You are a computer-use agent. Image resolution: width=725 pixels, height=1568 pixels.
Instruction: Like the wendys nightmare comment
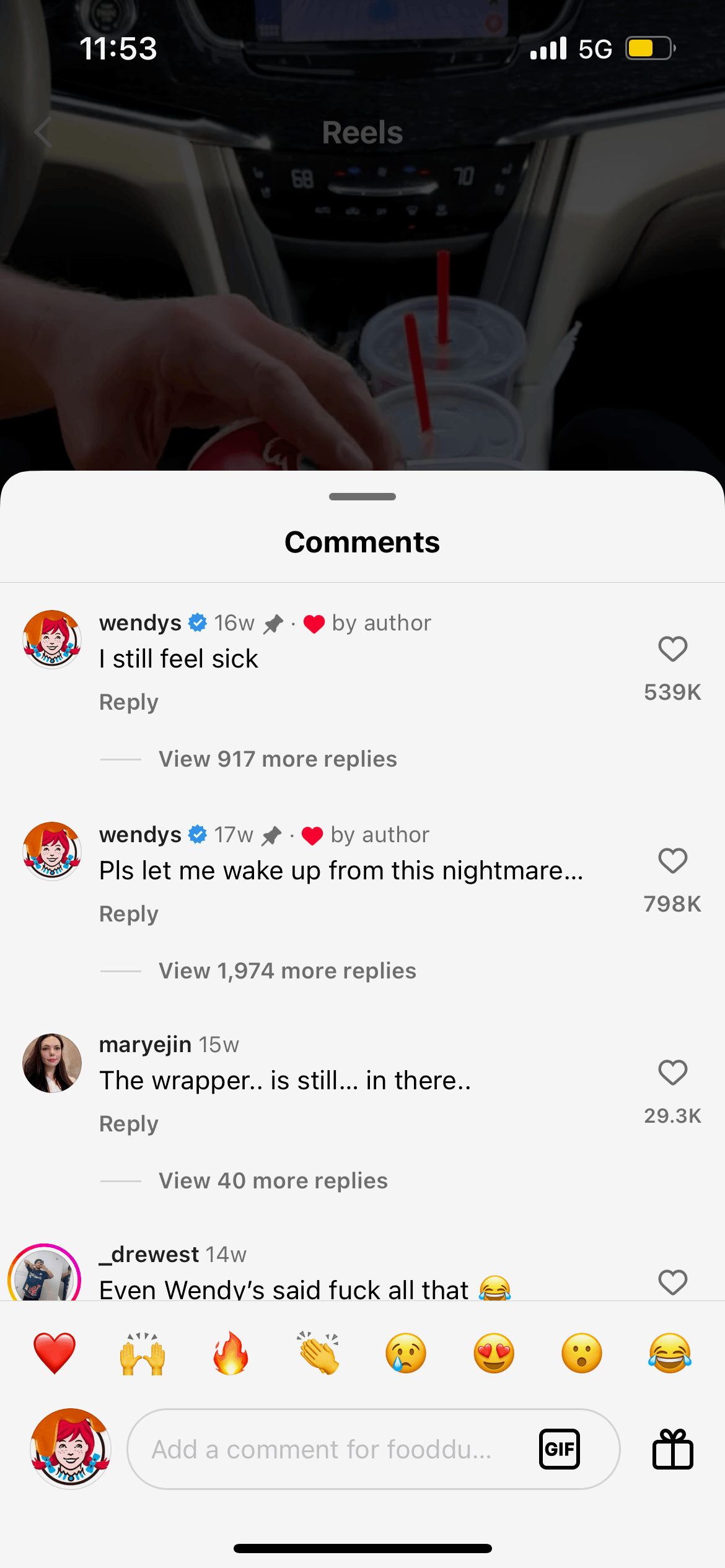point(672,861)
